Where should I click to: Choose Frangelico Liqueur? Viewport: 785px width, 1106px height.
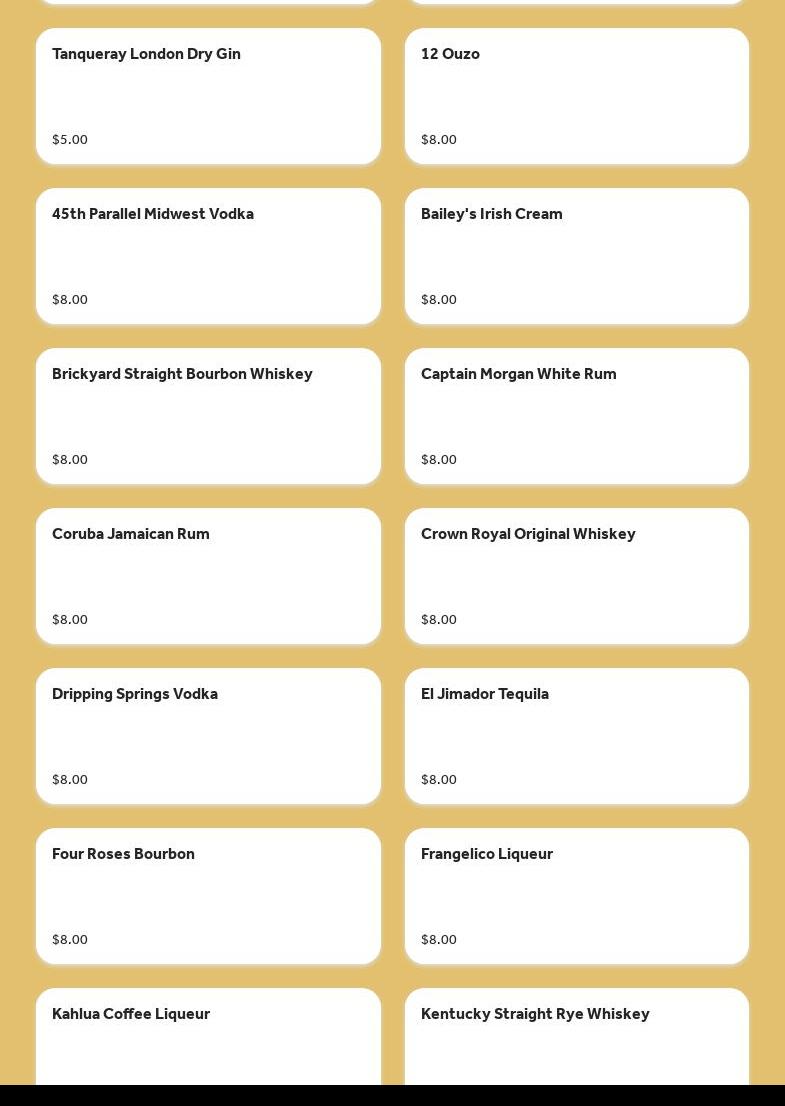[576, 896]
